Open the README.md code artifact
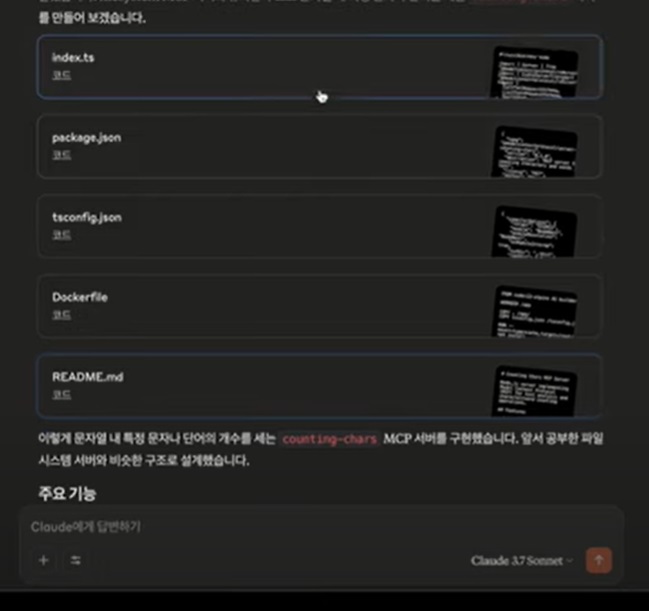Viewport: 649px width, 611px height. (x=270, y=386)
